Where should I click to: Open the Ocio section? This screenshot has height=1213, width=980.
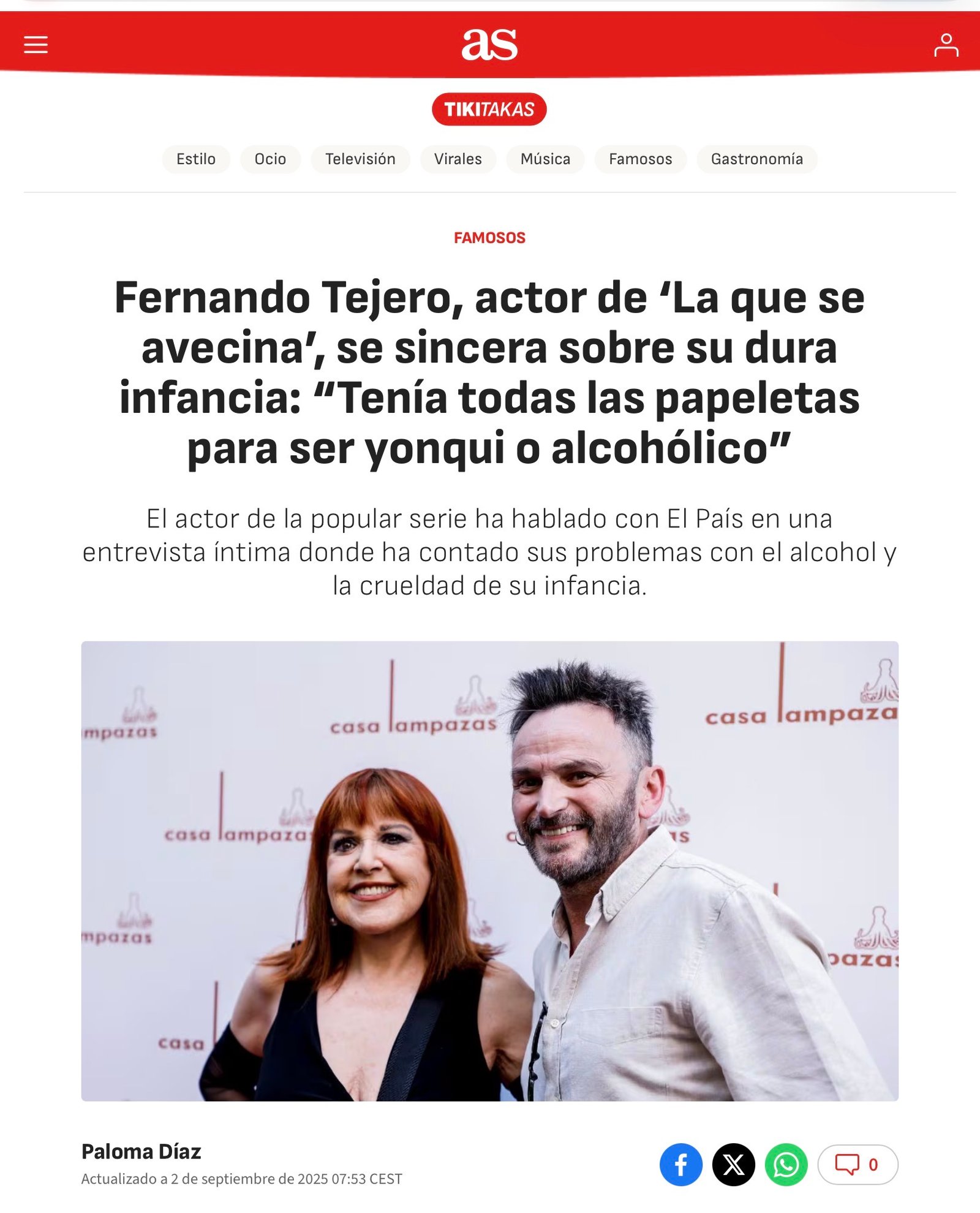point(270,159)
